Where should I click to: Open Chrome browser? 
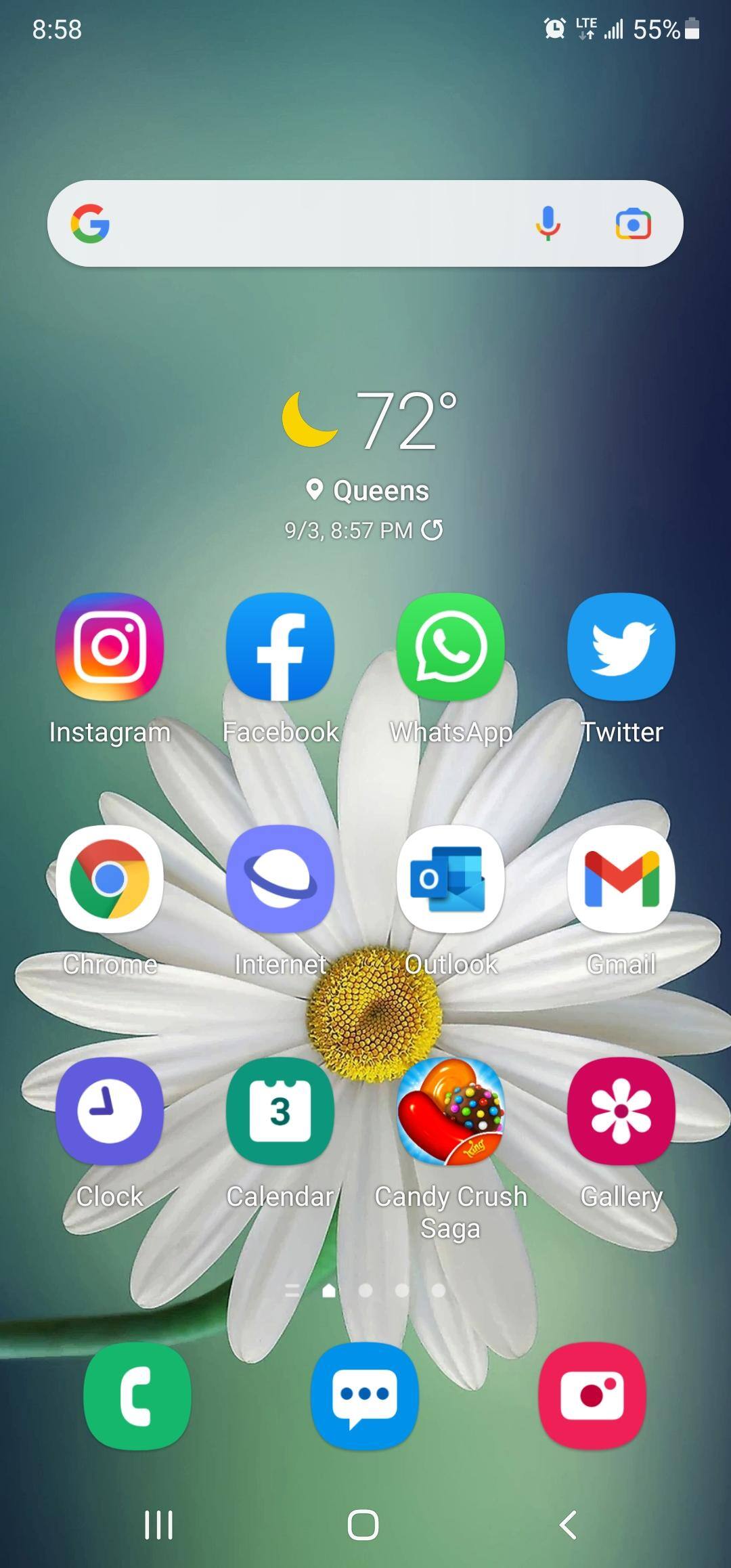coord(110,879)
